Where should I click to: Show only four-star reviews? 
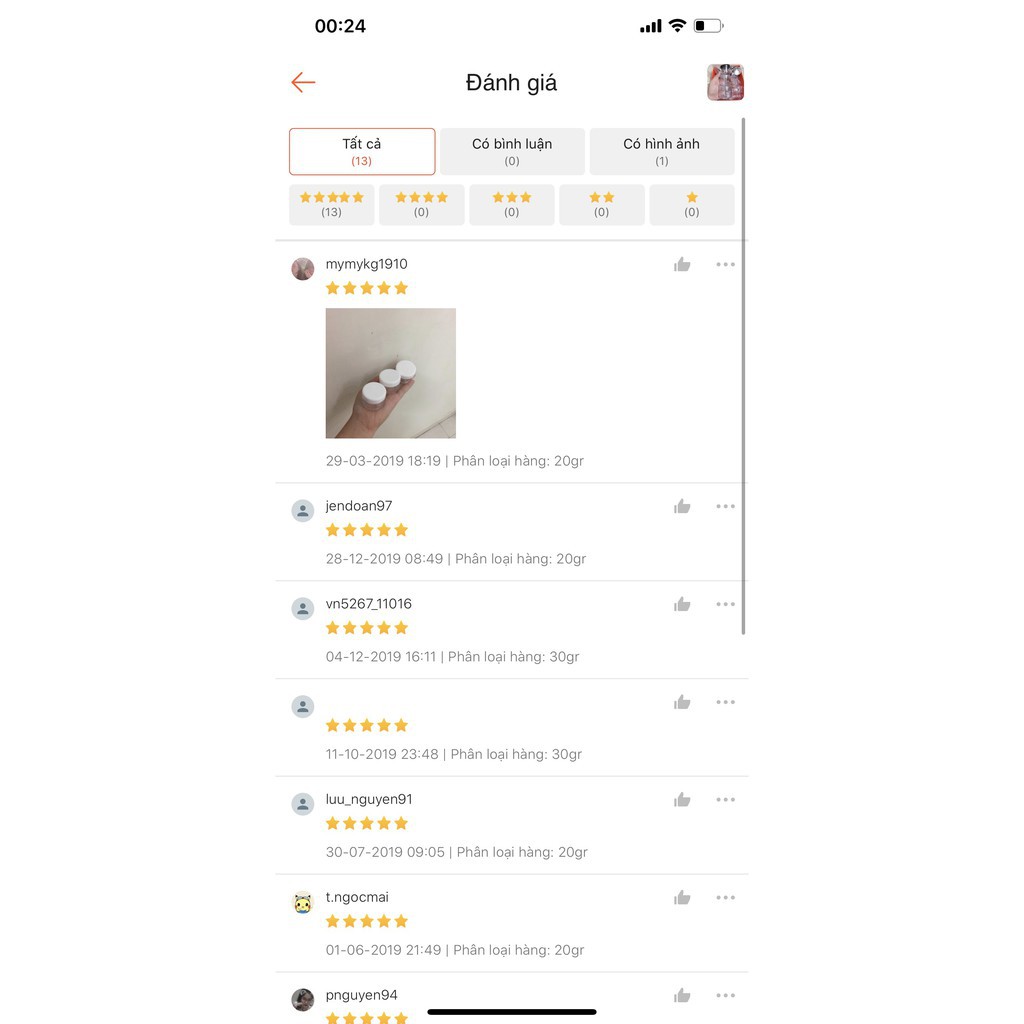[x=421, y=204]
